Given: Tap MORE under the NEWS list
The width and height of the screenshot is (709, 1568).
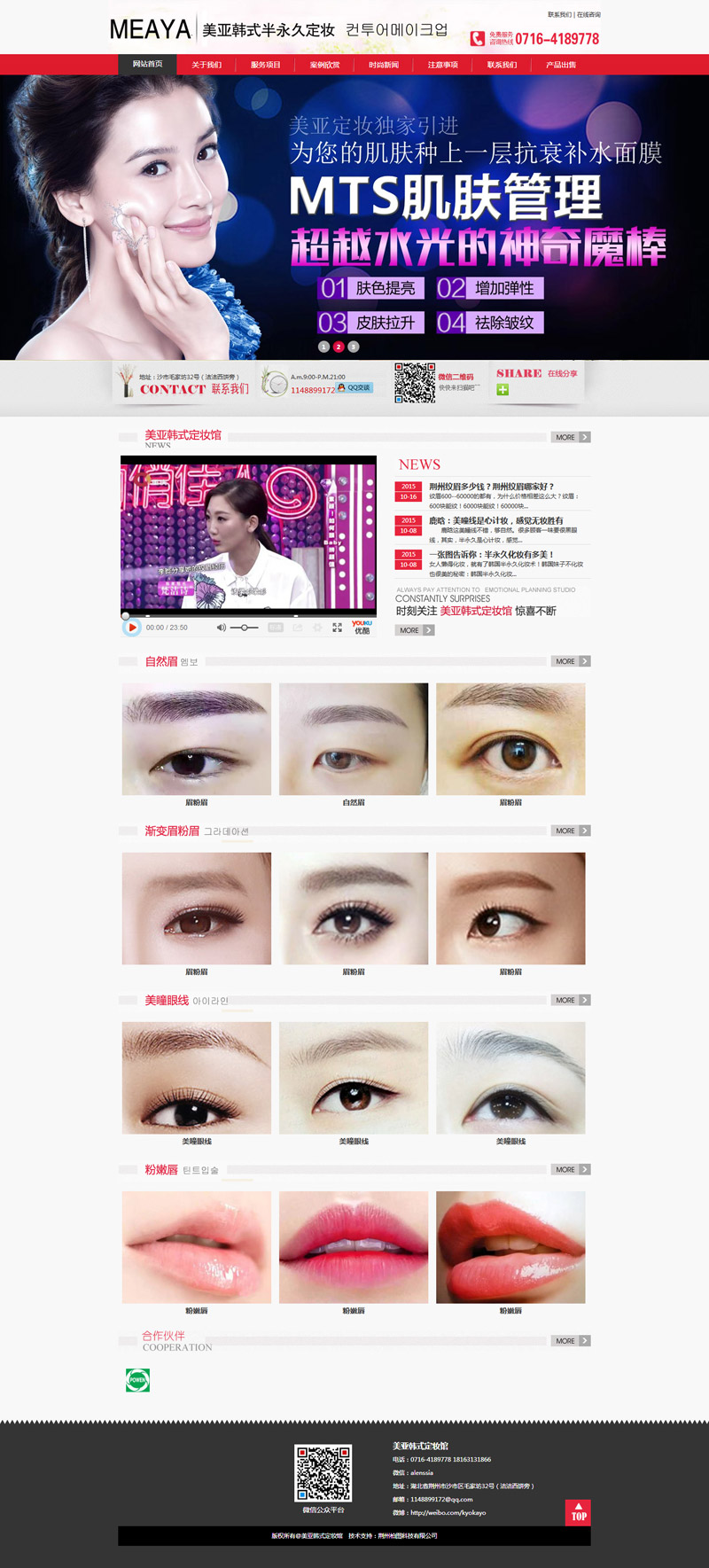Looking at the screenshot, I should (x=414, y=630).
